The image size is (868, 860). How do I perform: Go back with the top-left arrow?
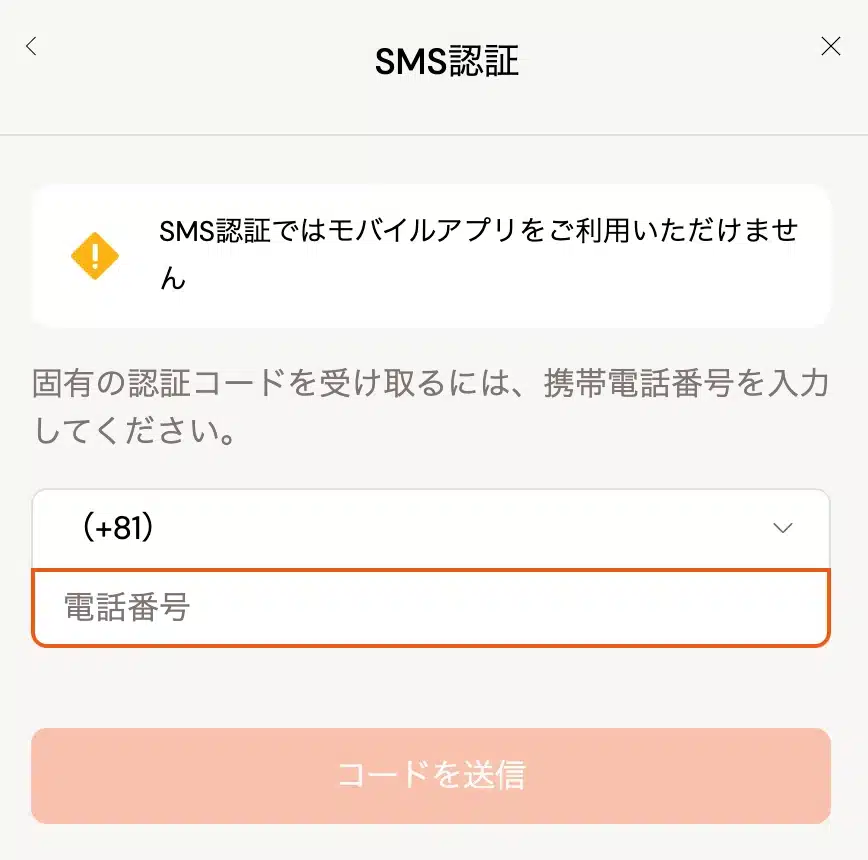click(32, 46)
